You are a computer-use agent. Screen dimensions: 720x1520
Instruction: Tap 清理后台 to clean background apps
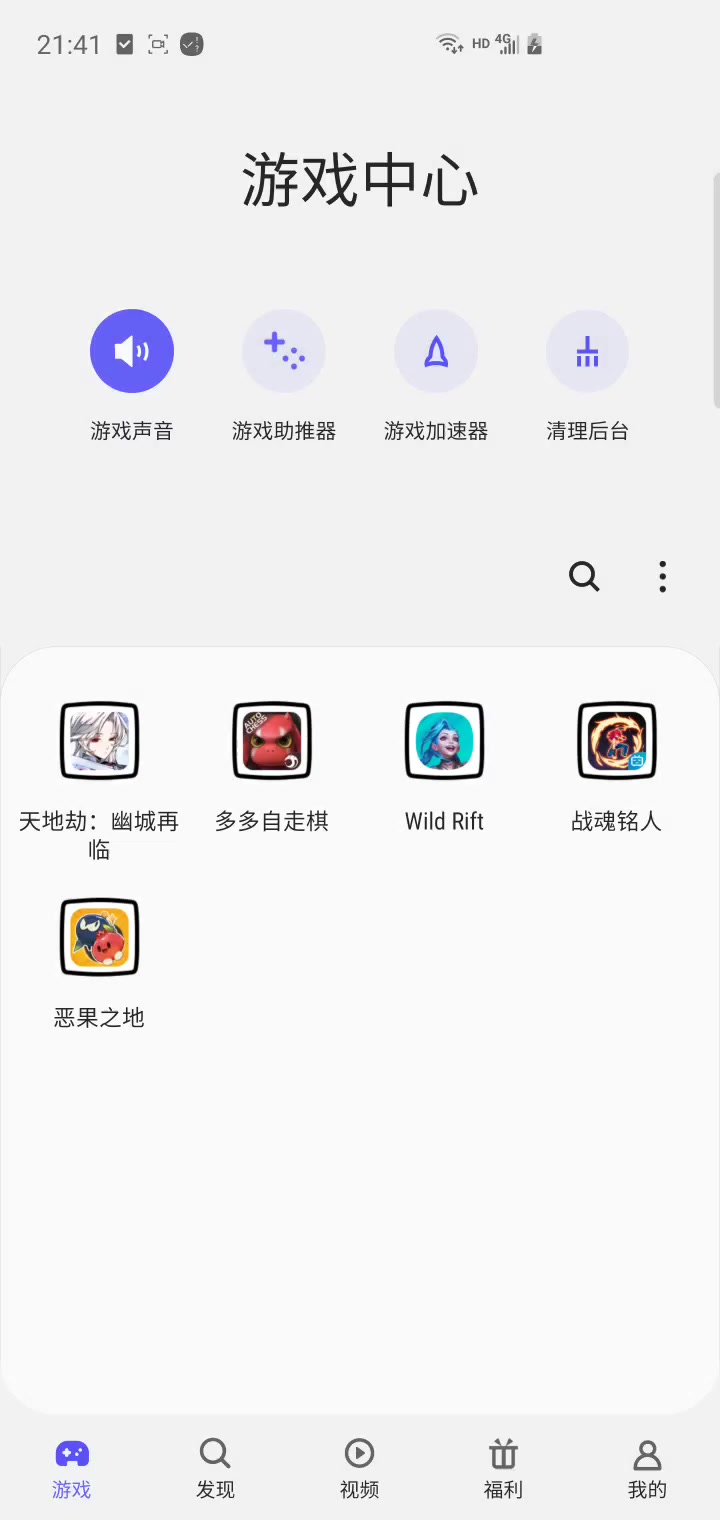pos(587,351)
